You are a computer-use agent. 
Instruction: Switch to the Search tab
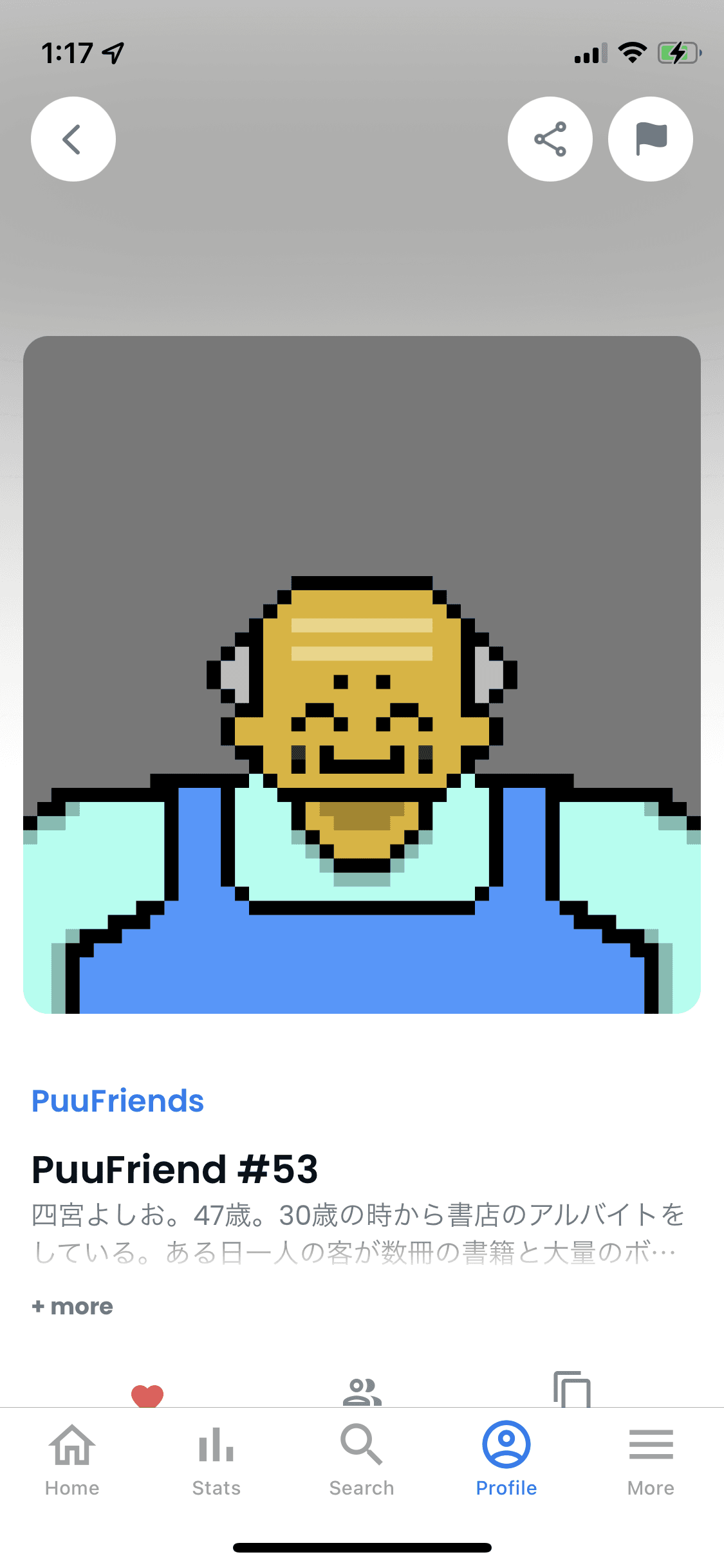point(362,1460)
